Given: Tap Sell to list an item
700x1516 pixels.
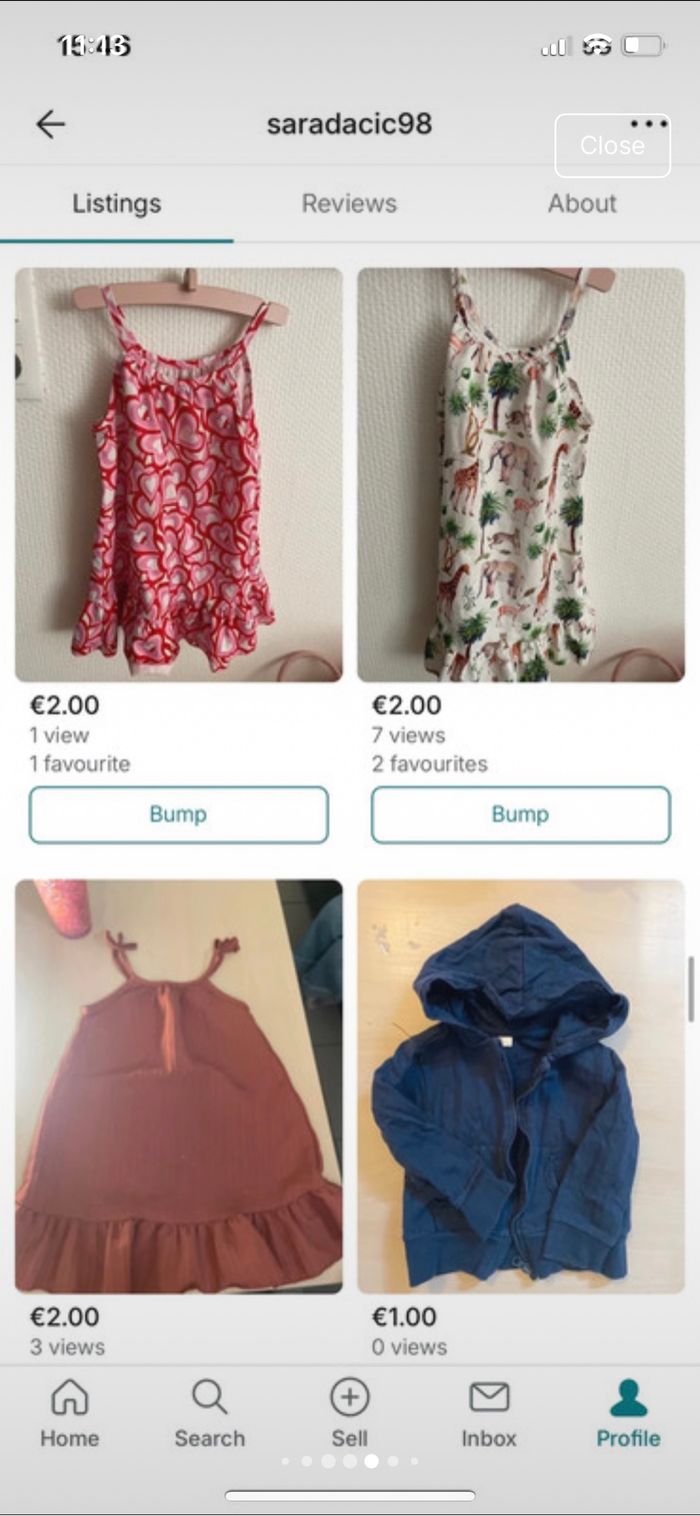Looking at the screenshot, I should pyautogui.click(x=349, y=1412).
